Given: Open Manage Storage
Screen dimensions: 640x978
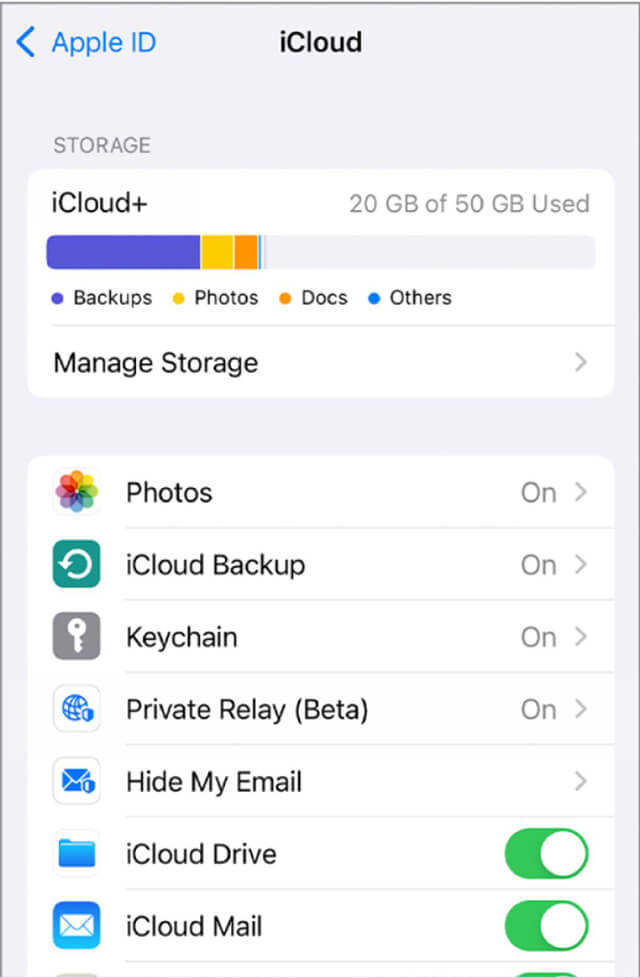Looking at the screenshot, I should pos(320,362).
